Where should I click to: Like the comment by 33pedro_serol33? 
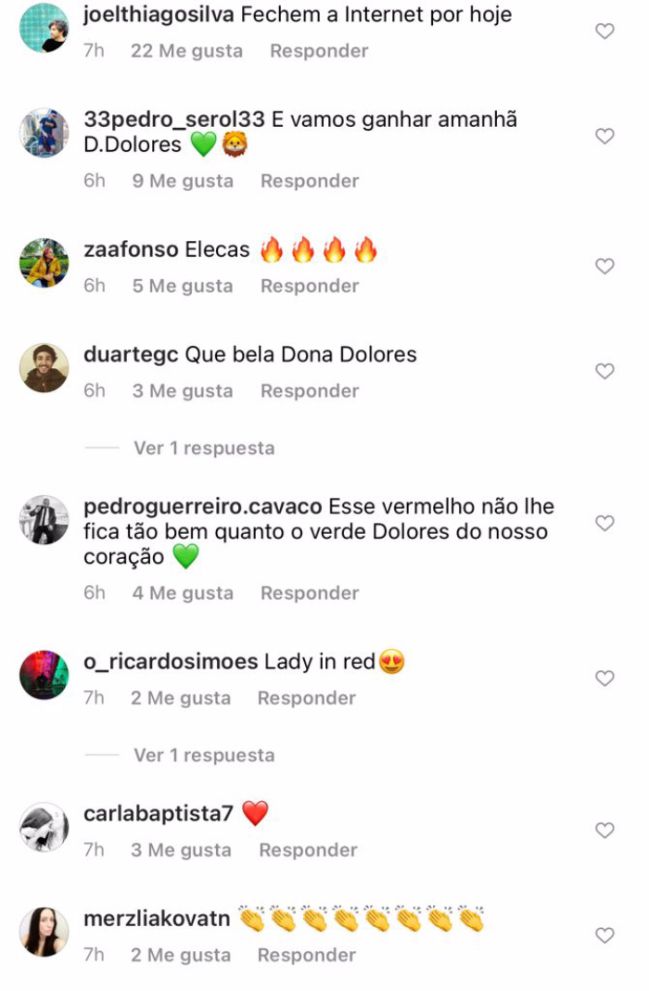(604, 136)
